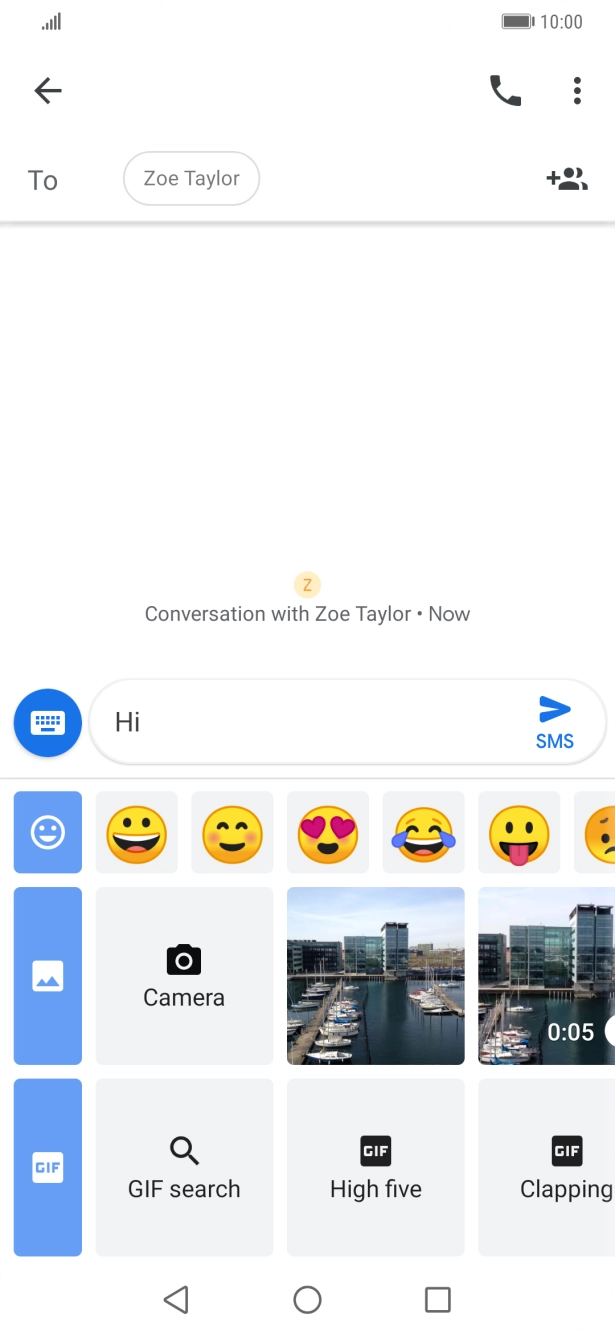
Task: Open the overflow menu
Action: (577, 91)
